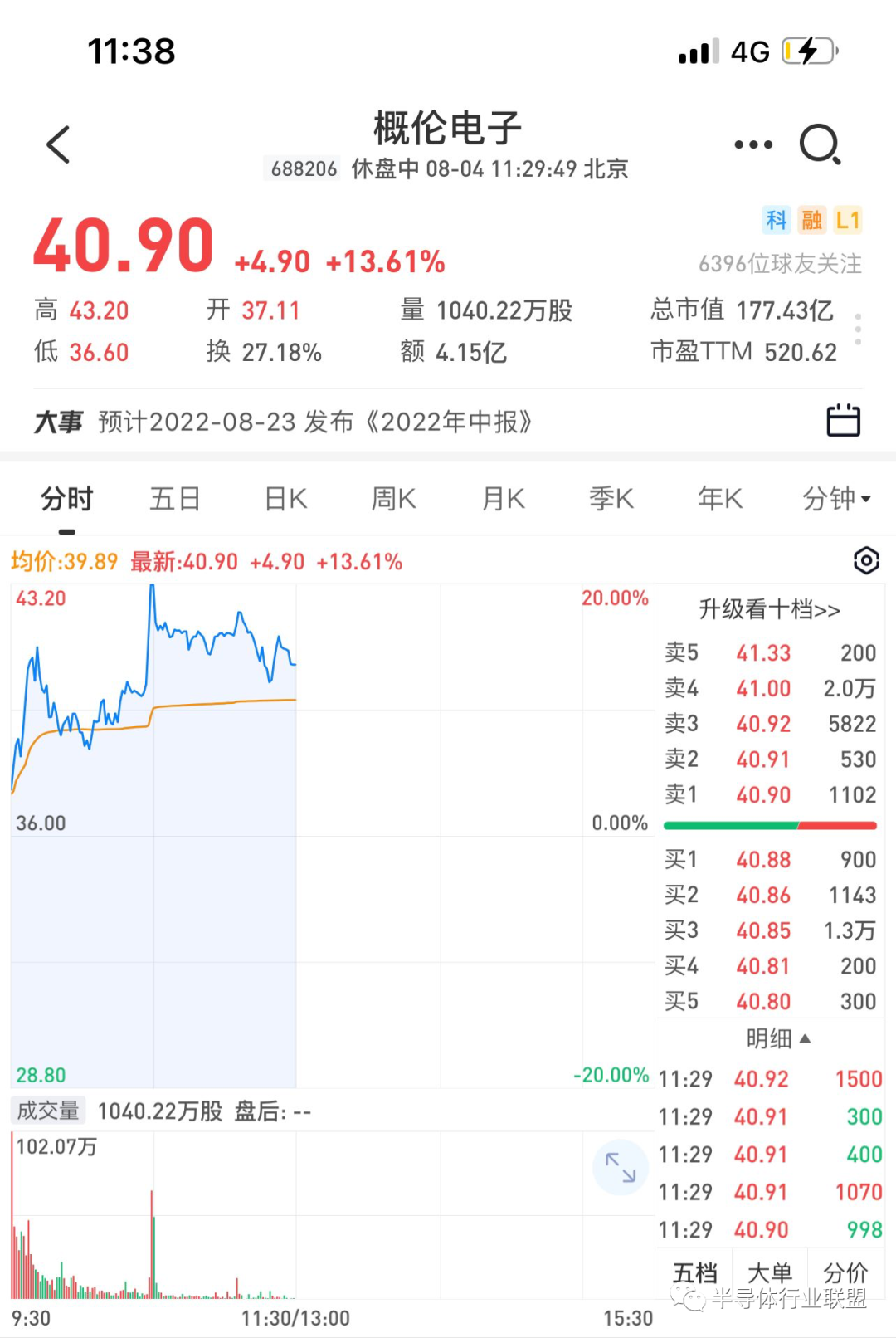Switch to the 大单 tab

[769, 1272]
